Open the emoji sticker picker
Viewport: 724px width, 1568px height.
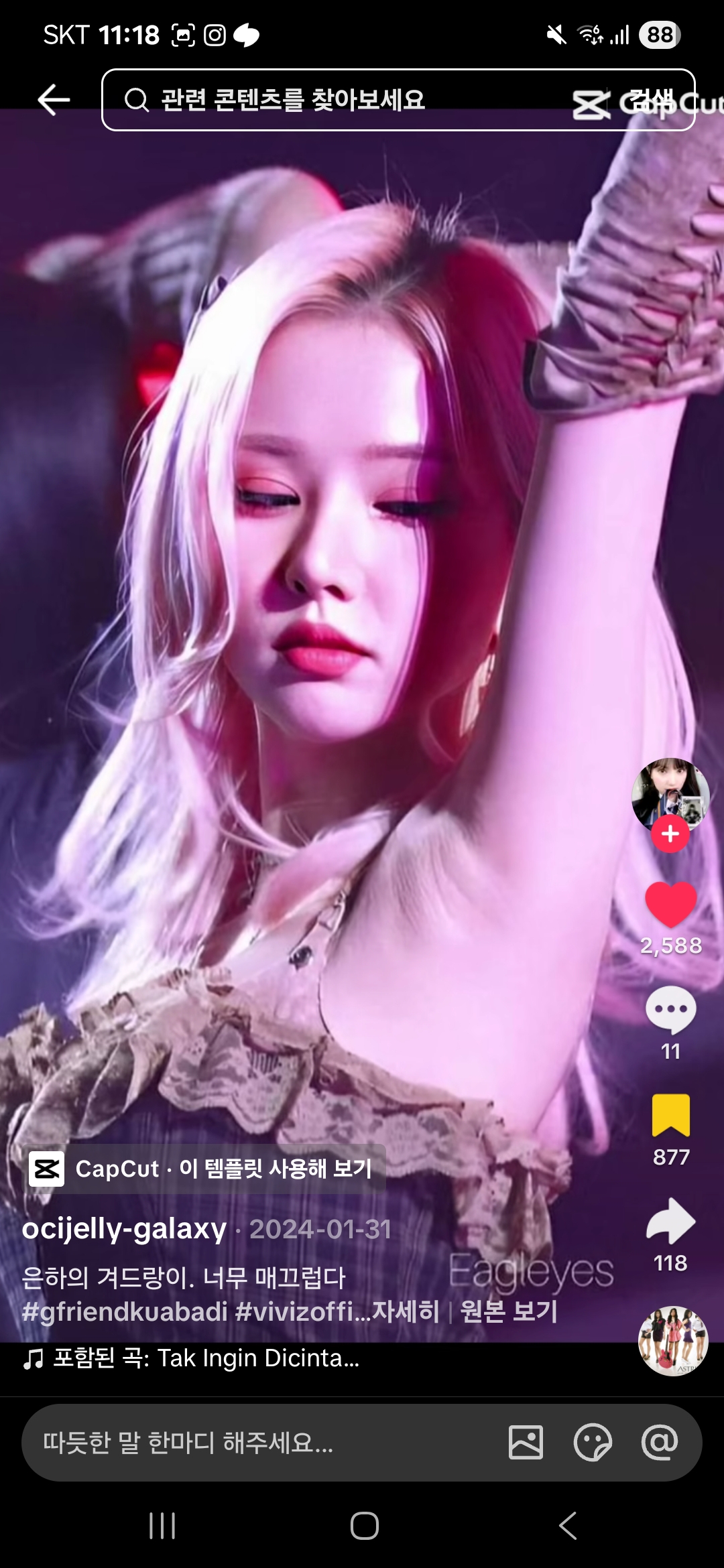pos(593,1443)
